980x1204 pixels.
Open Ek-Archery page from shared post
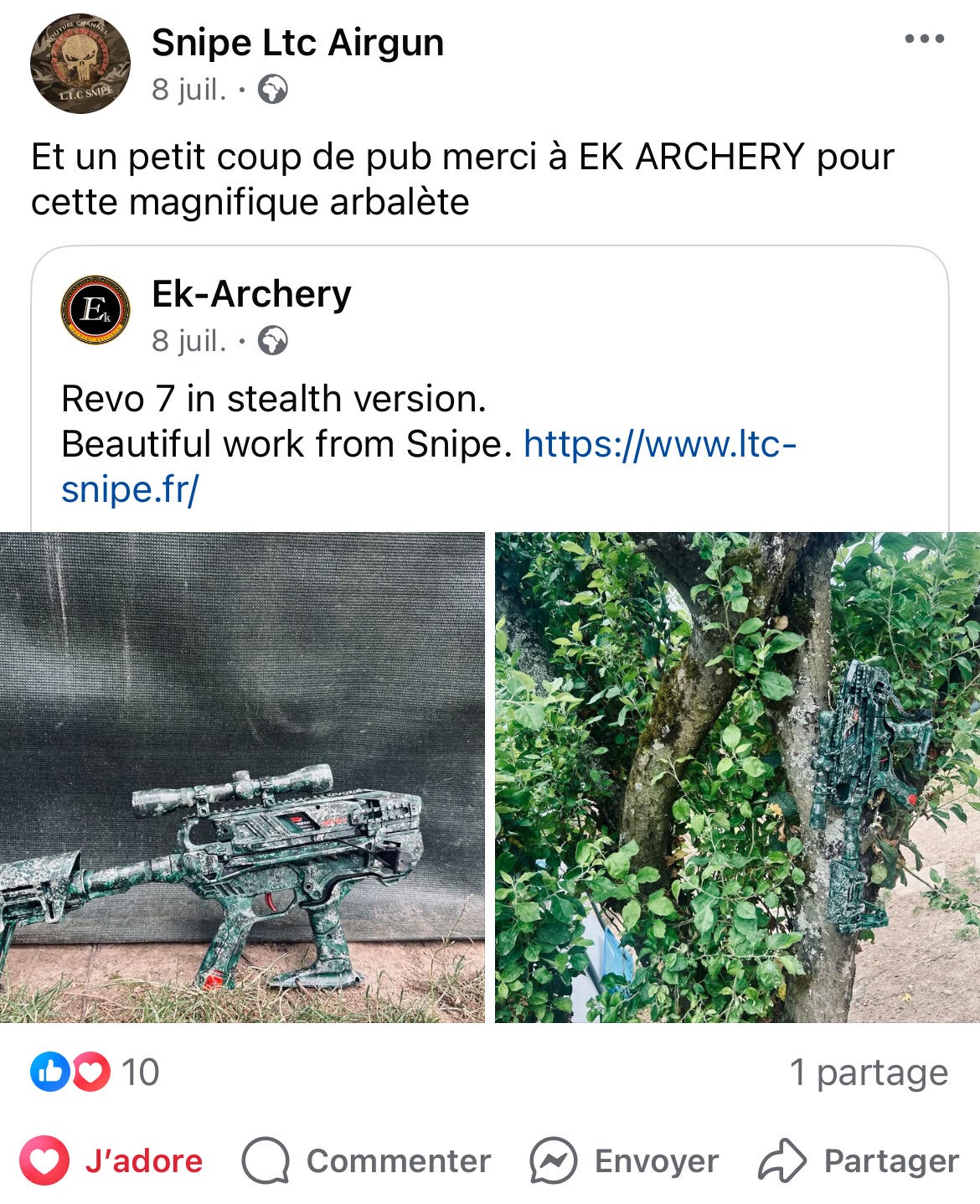pyautogui.click(x=251, y=294)
